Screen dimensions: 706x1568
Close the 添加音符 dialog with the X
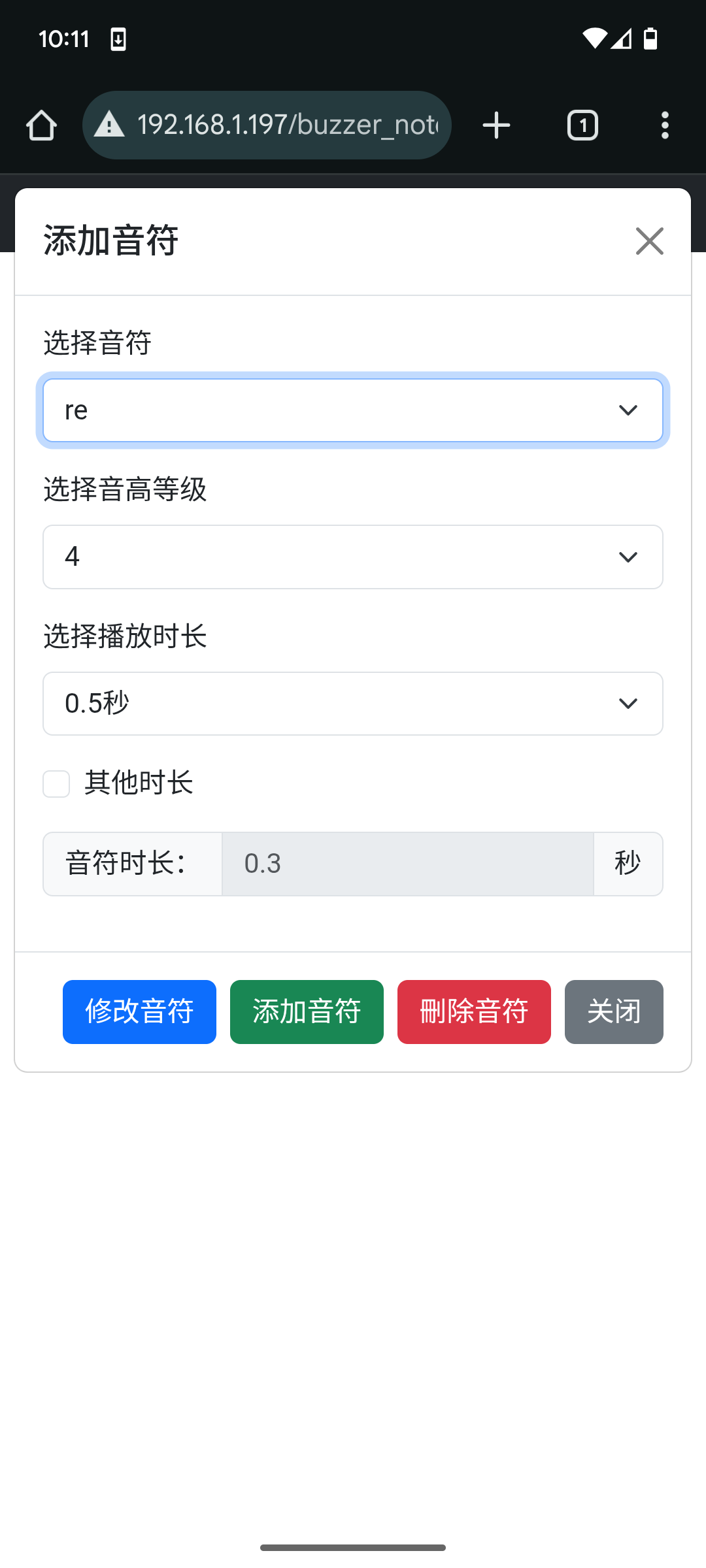click(x=649, y=241)
